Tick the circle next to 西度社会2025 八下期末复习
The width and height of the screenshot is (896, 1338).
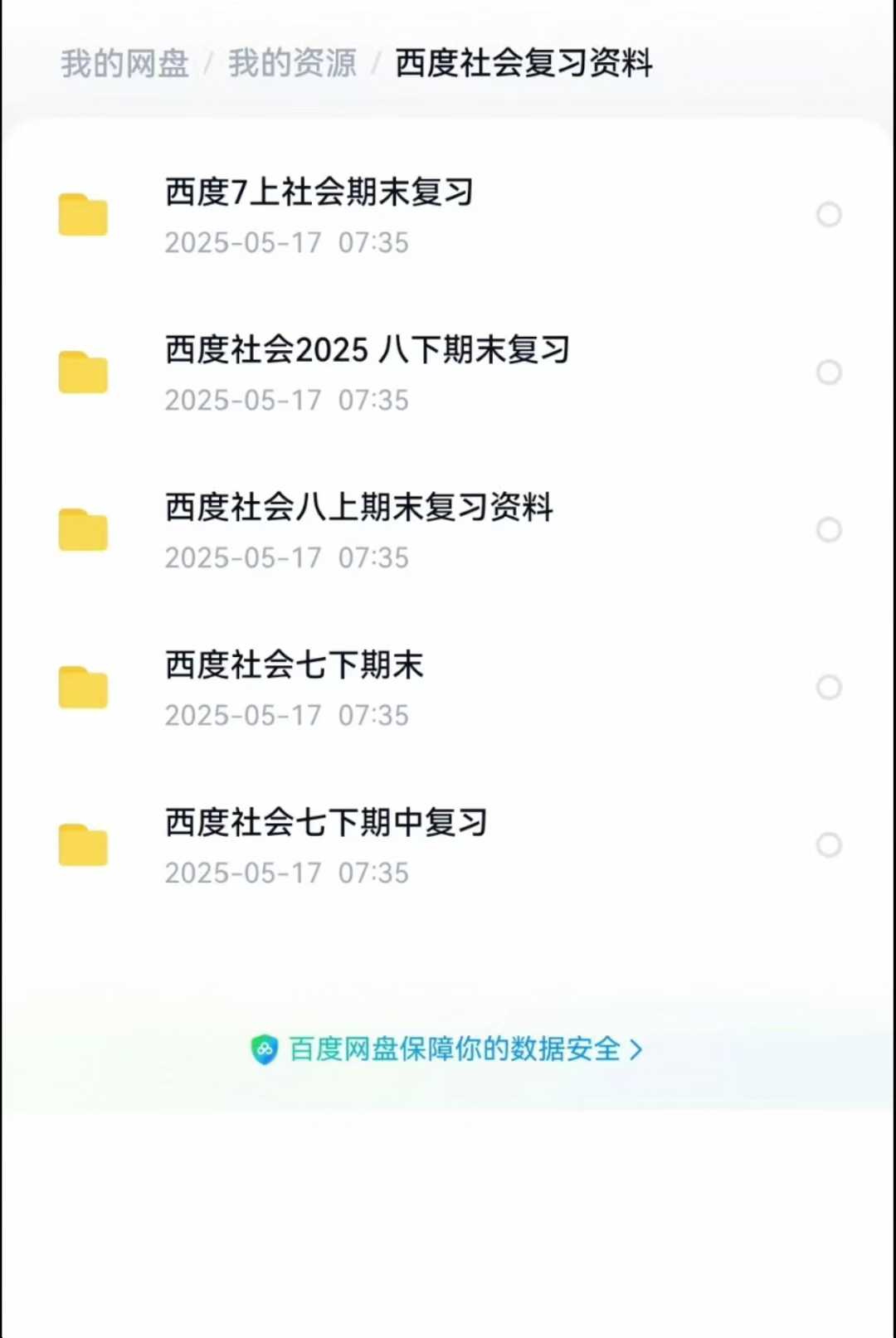(x=829, y=372)
